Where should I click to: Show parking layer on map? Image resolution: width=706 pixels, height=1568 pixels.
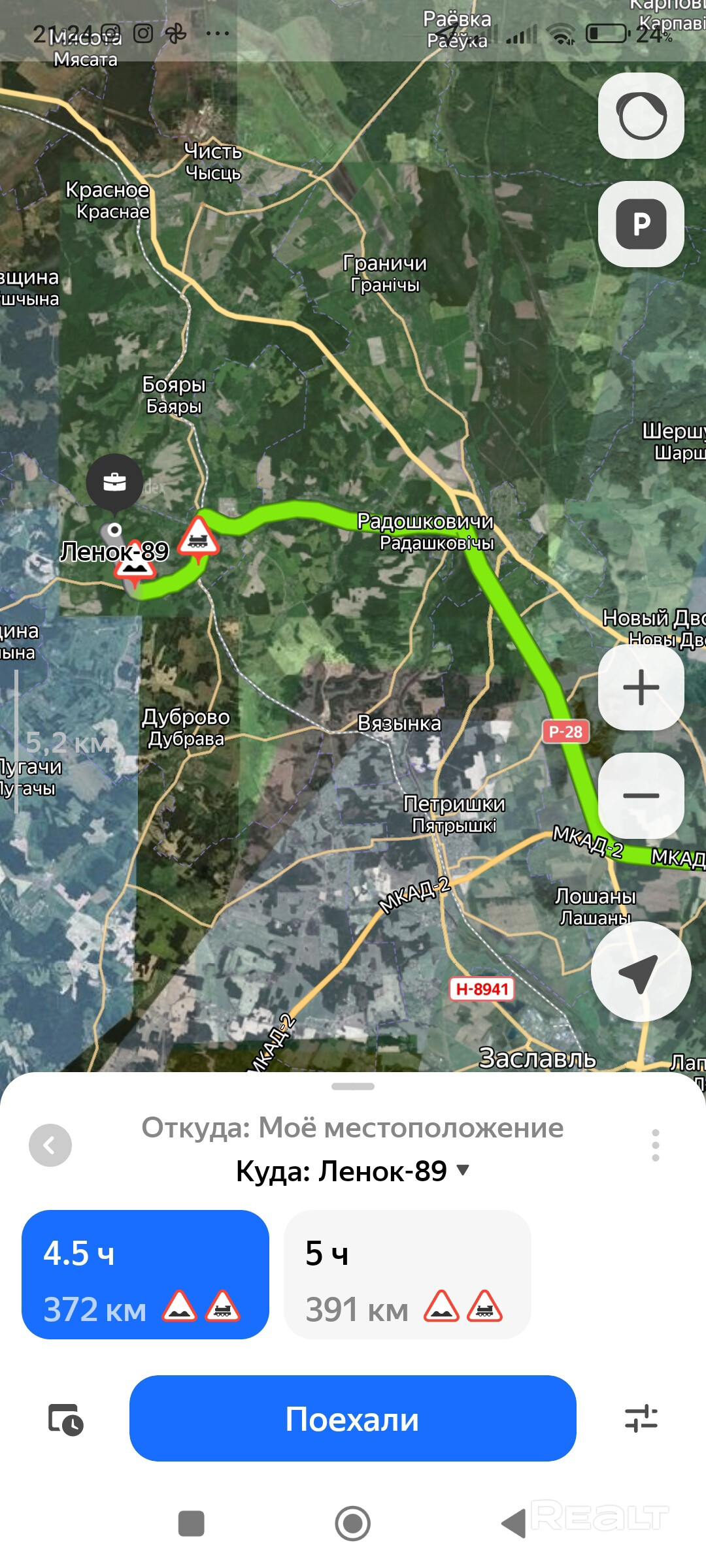click(641, 224)
